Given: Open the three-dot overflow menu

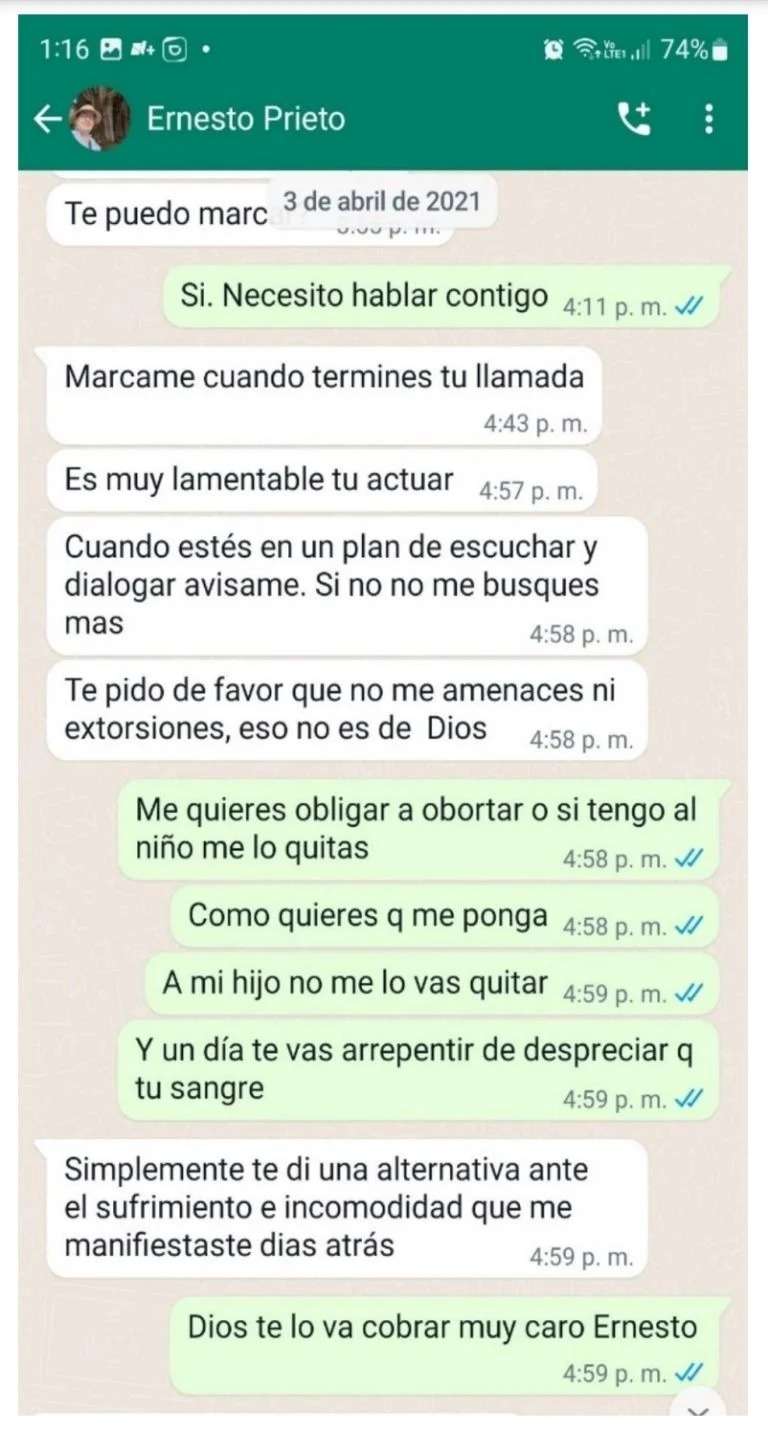Looking at the screenshot, I should (709, 119).
